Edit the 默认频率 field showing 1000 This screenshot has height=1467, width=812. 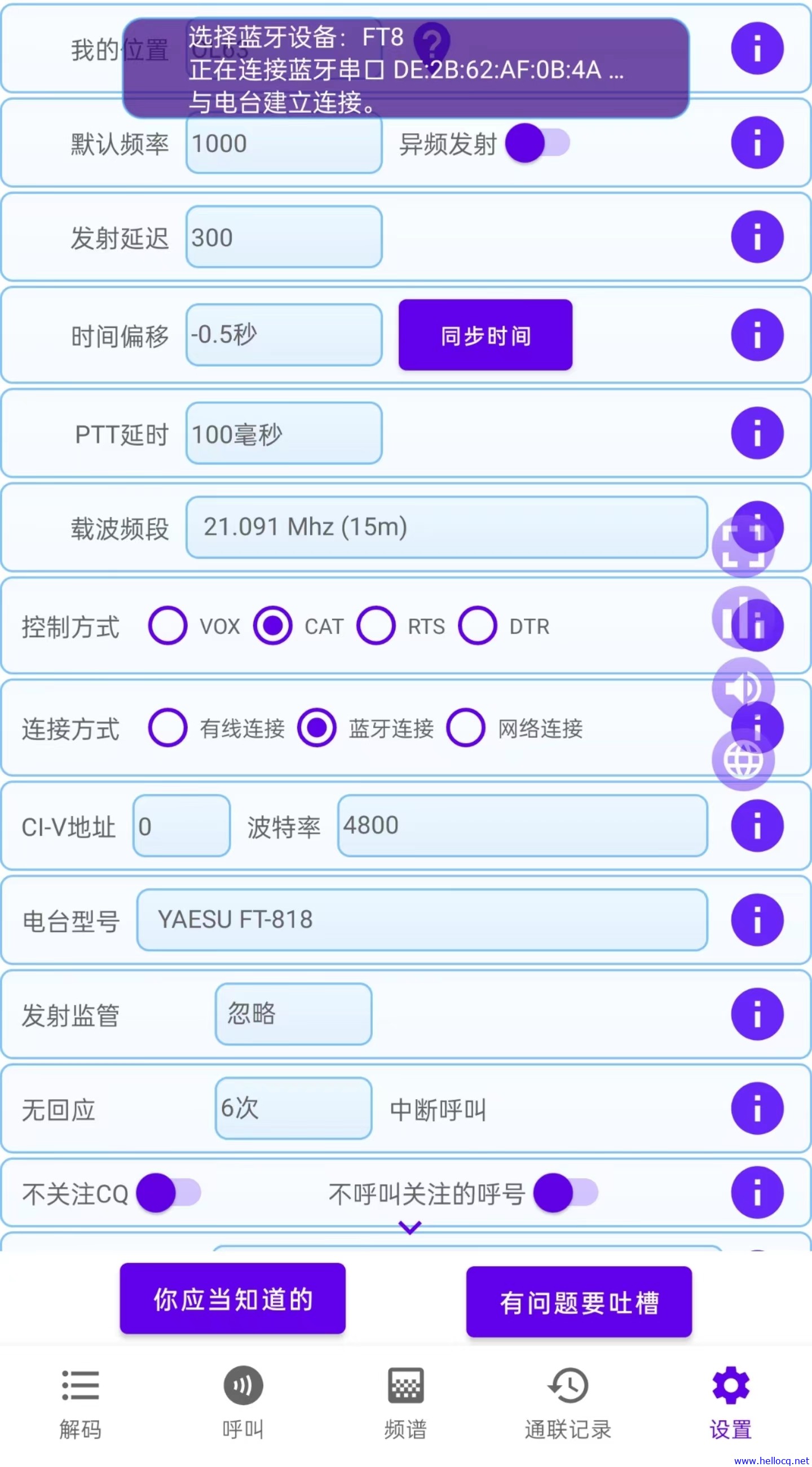[284, 143]
